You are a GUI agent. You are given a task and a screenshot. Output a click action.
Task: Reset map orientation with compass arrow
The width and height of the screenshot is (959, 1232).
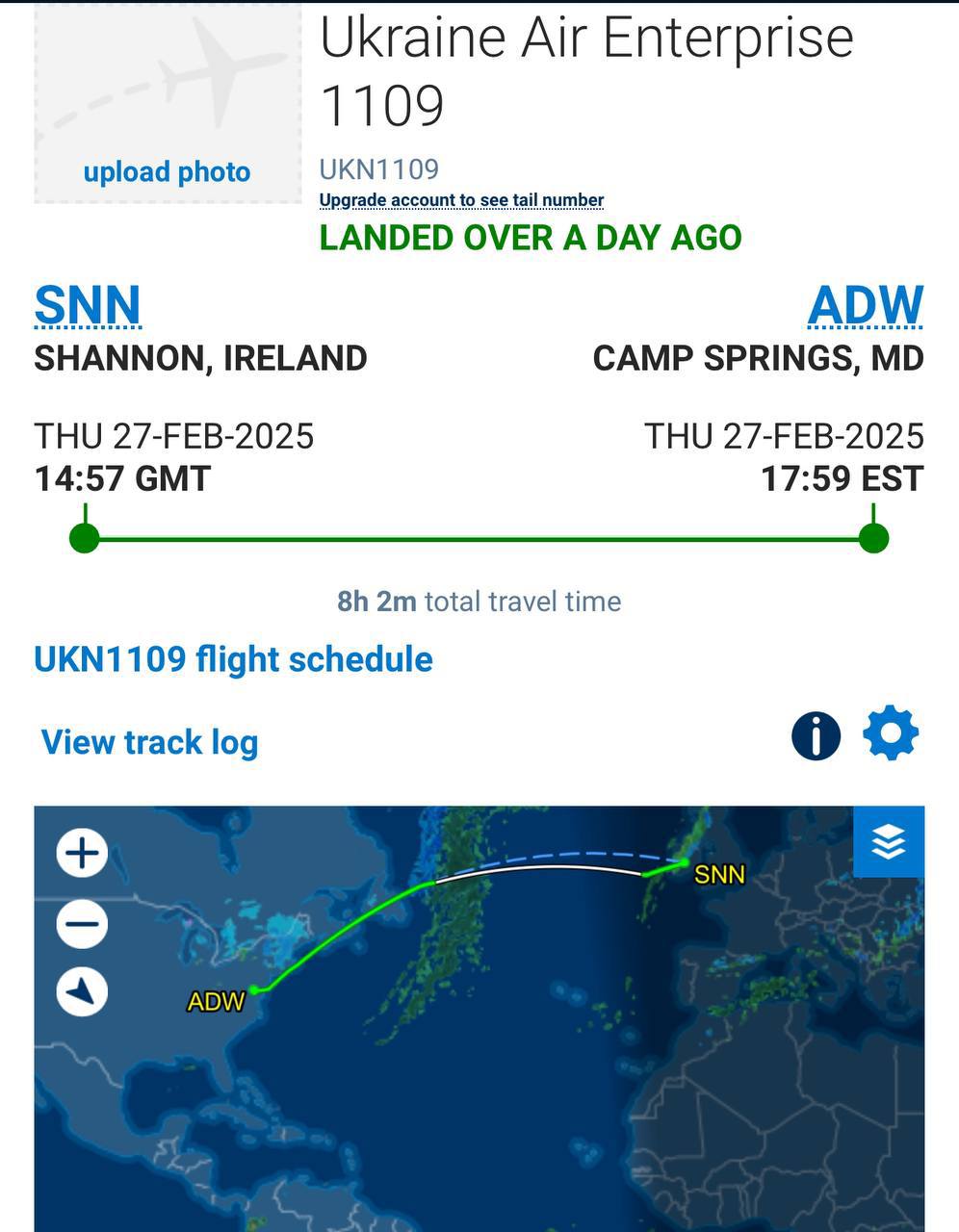(82, 992)
